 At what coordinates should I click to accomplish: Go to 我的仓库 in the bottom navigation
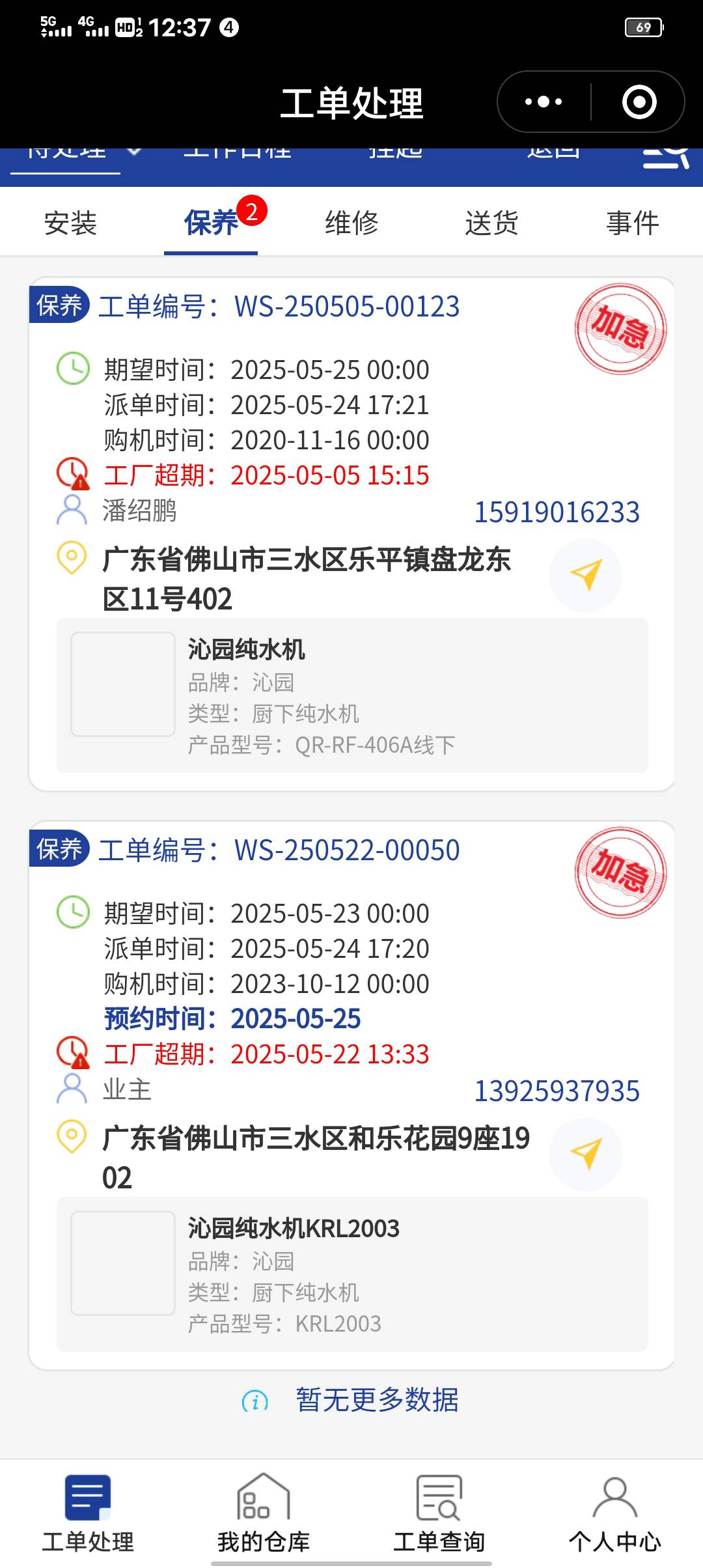[264, 1512]
